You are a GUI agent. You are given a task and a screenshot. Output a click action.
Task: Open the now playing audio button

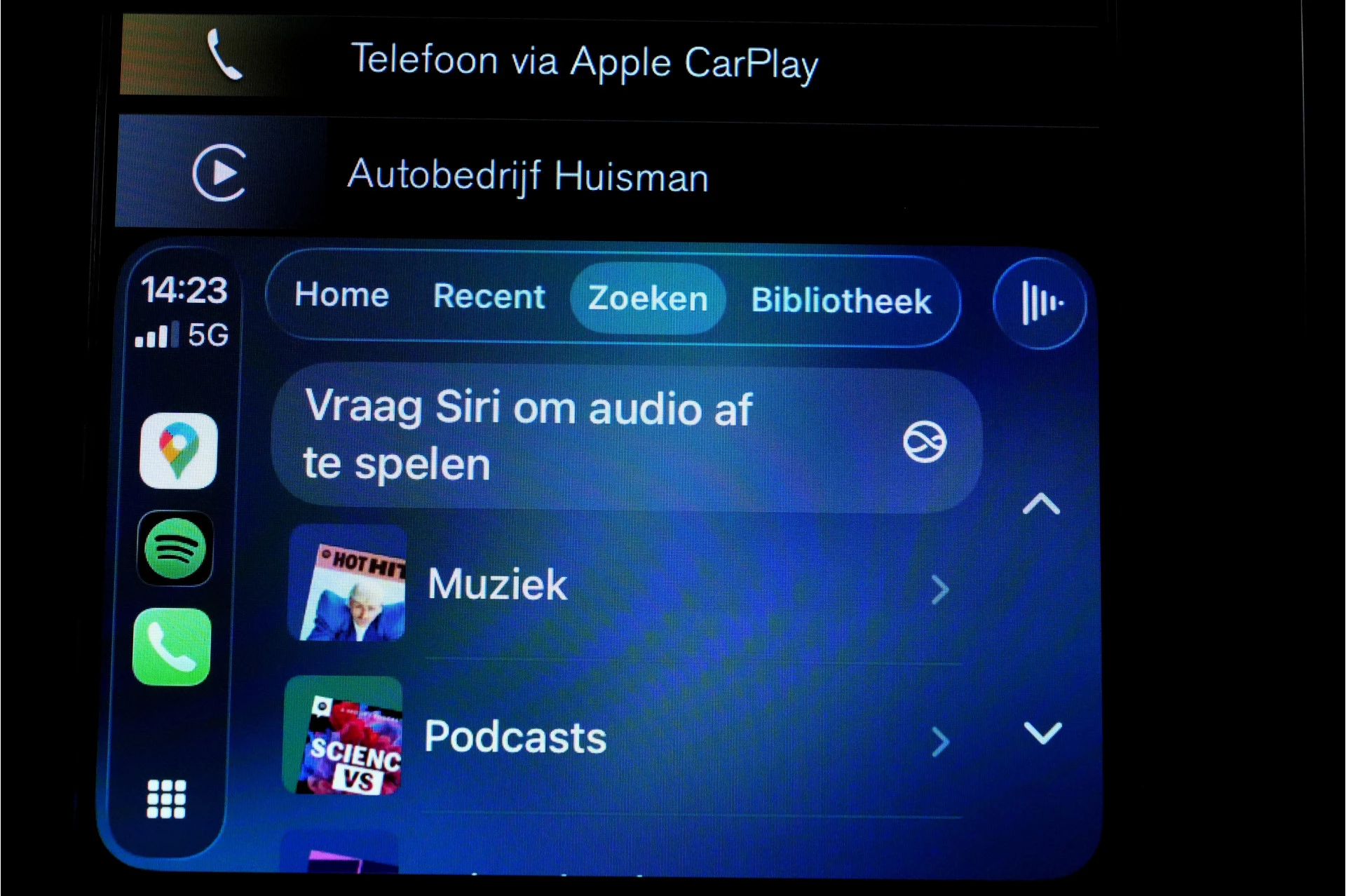coord(1040,303)
